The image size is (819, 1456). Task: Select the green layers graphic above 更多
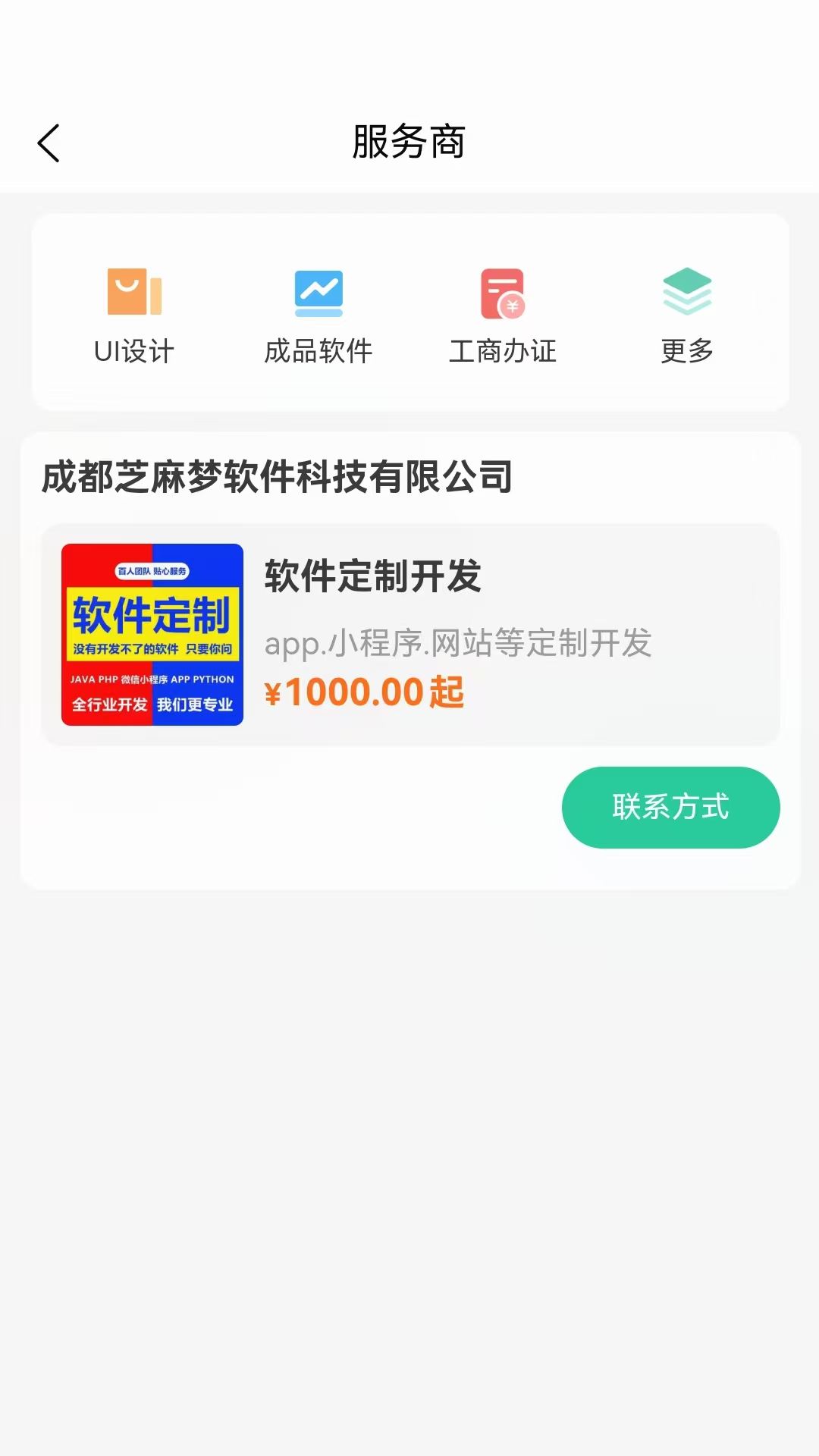(x=687, y=292)
